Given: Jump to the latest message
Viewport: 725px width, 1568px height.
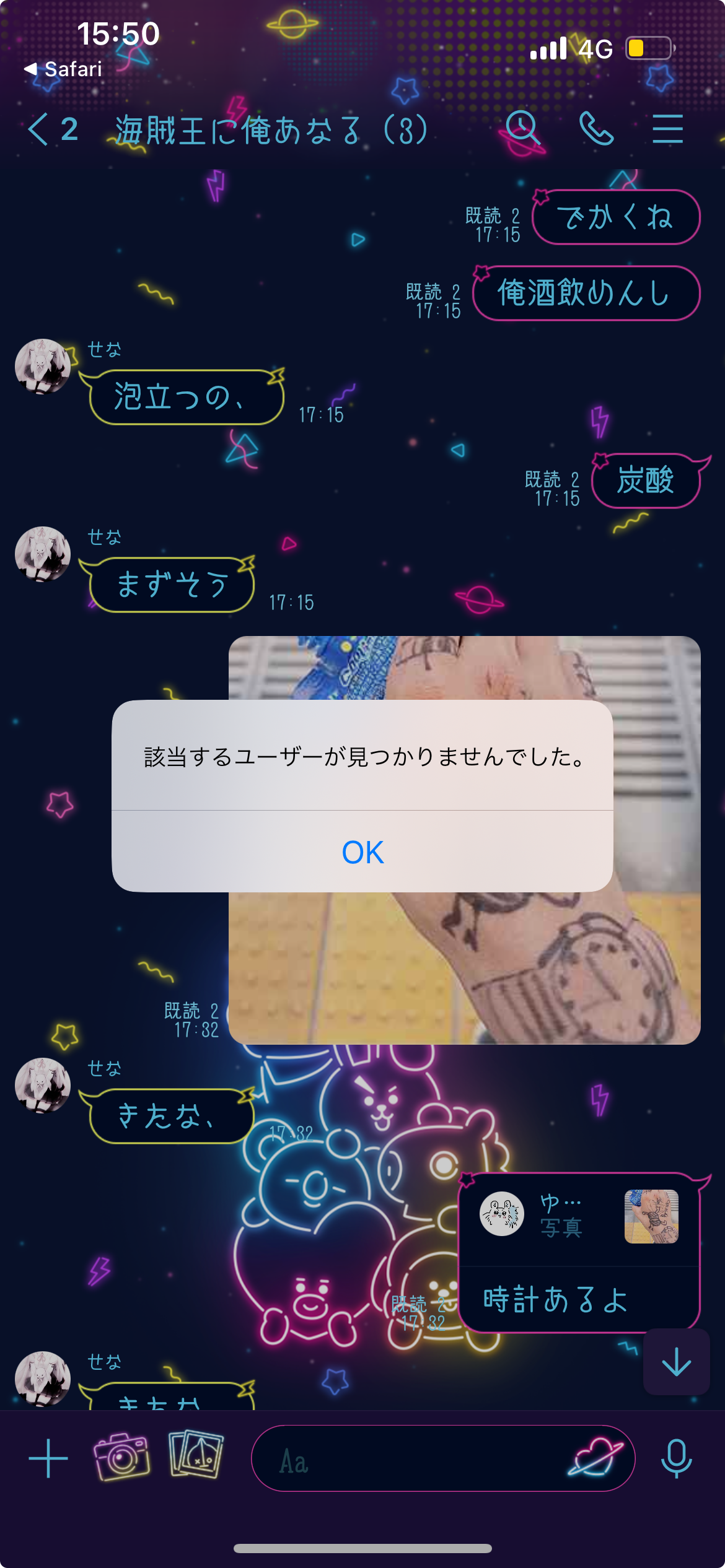Looking at the screenshot, I should [676, 1362].
